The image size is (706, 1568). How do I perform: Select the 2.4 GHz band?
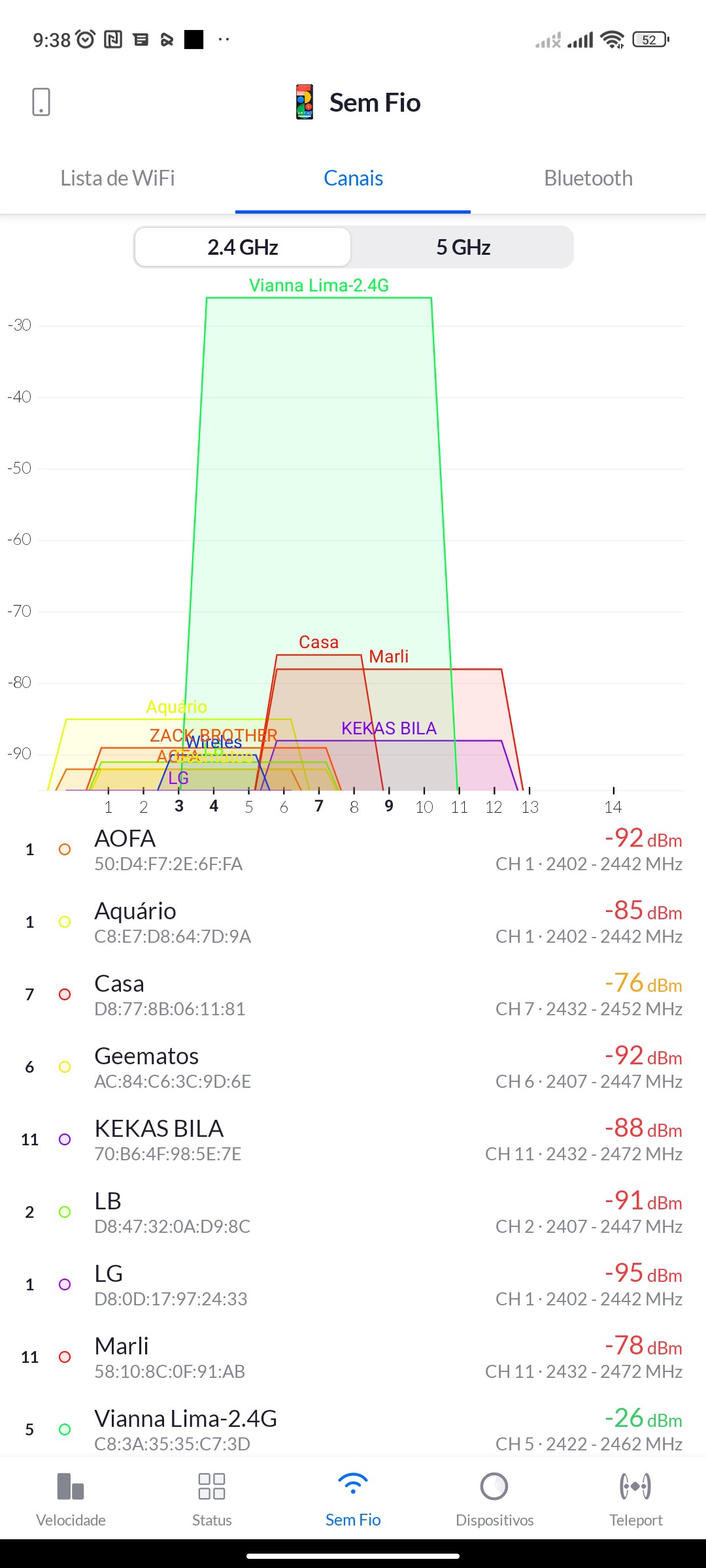(243, 248)
